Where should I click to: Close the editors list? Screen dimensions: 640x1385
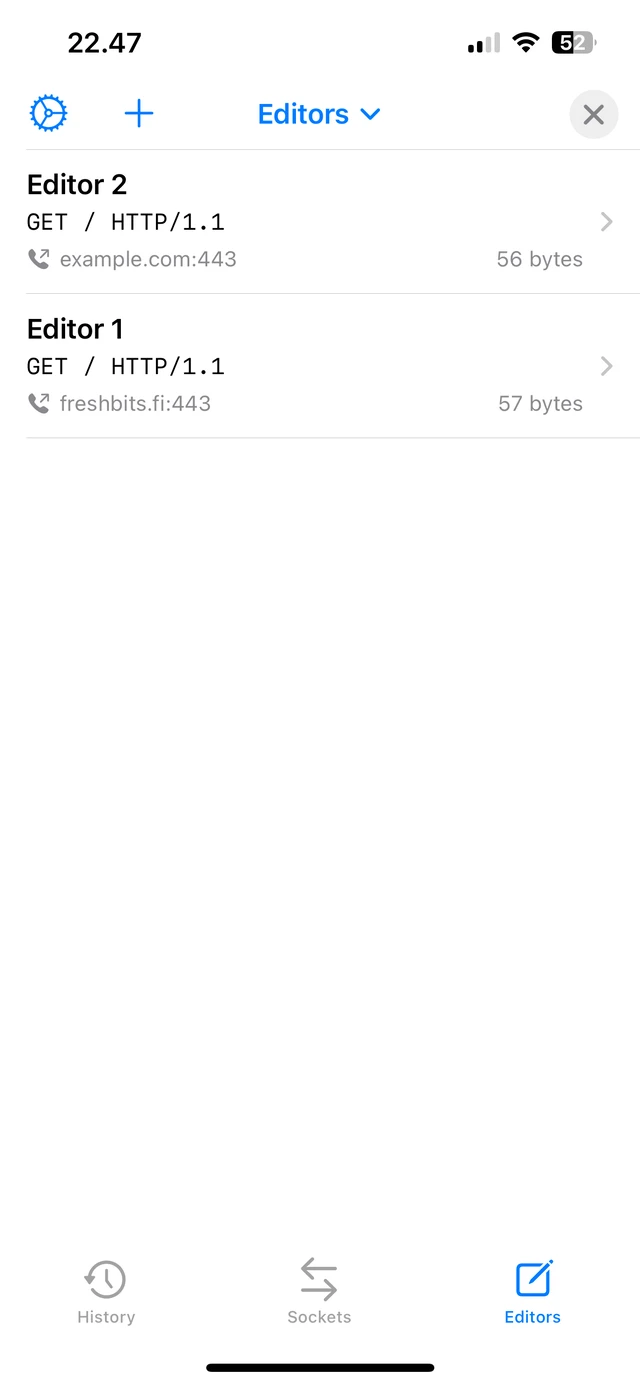593,114
